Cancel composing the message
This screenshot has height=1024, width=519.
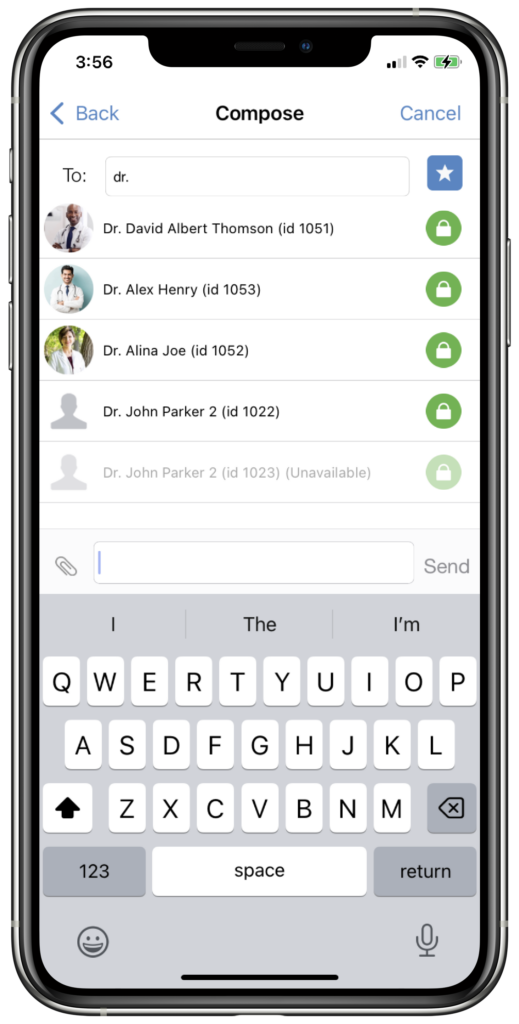coord(430,114)
